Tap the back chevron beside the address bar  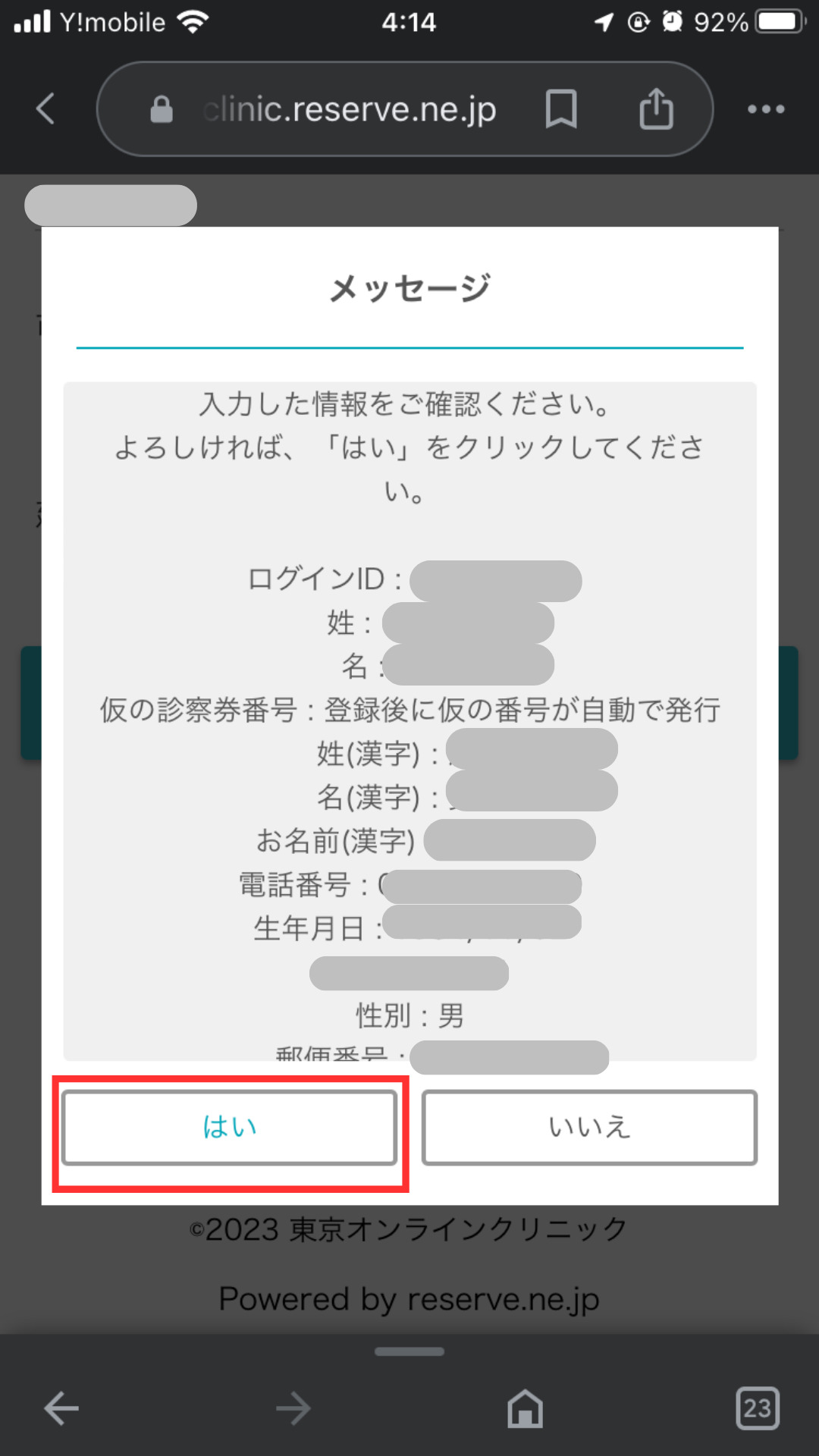45,109
